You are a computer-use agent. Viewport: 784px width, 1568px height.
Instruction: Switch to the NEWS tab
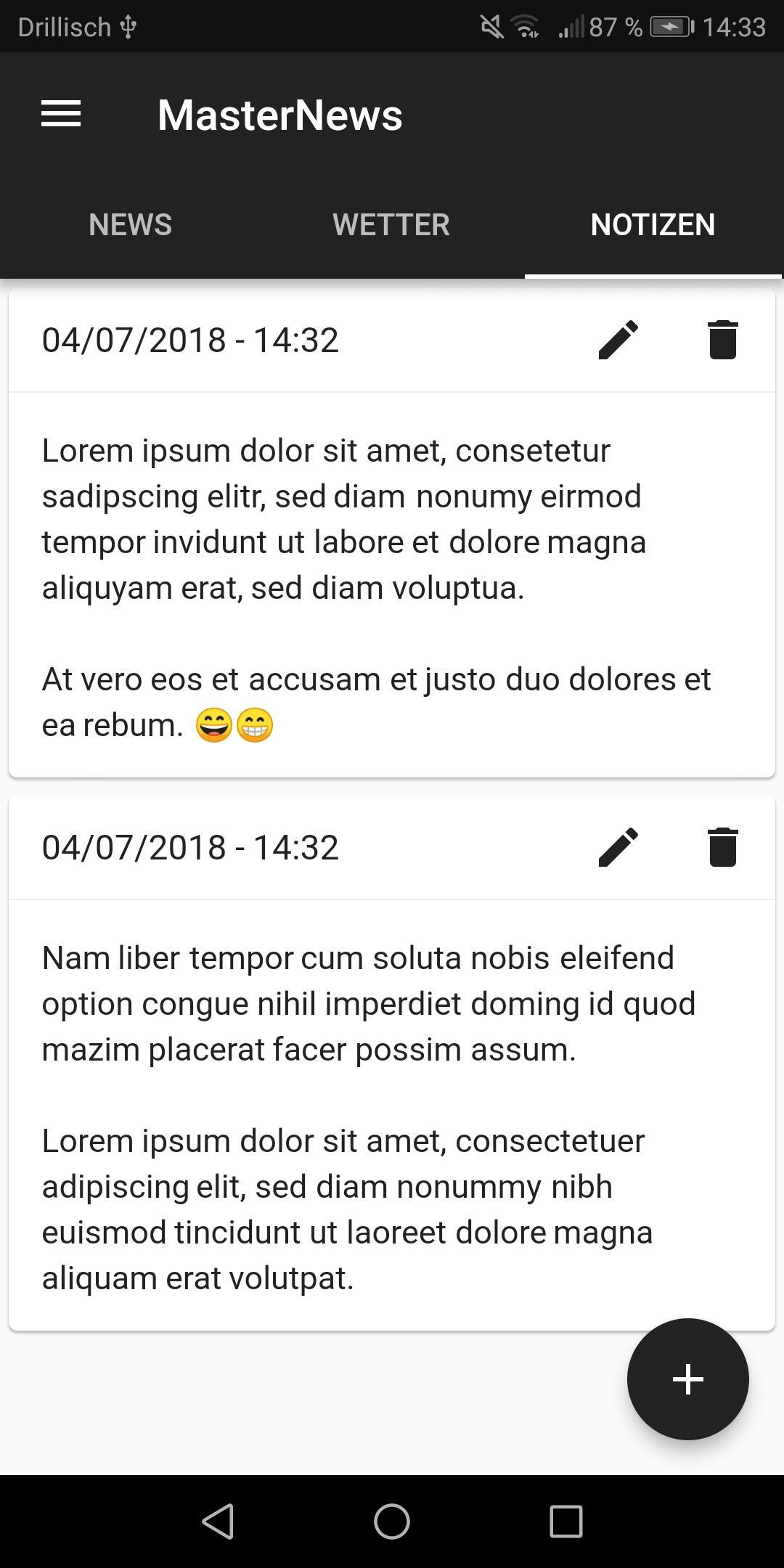129,225
